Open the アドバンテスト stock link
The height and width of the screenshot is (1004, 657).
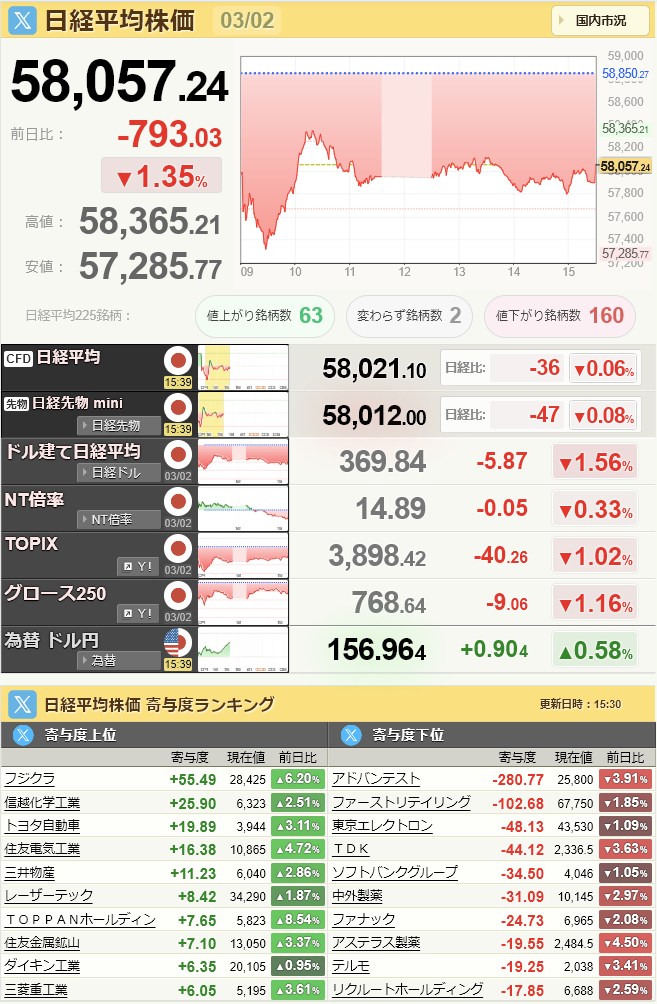click(x=376, y=778)
